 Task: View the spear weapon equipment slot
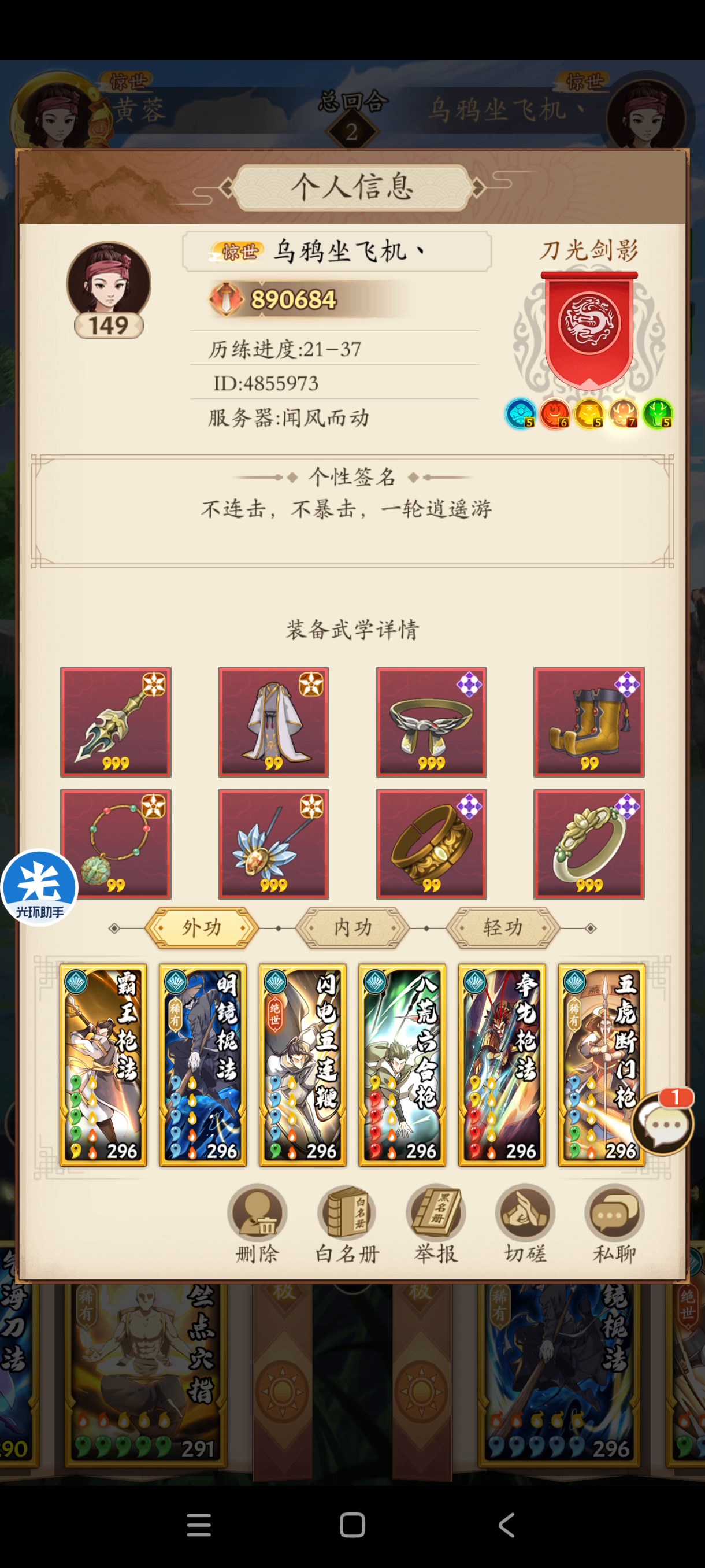click(x=116, y=722)
